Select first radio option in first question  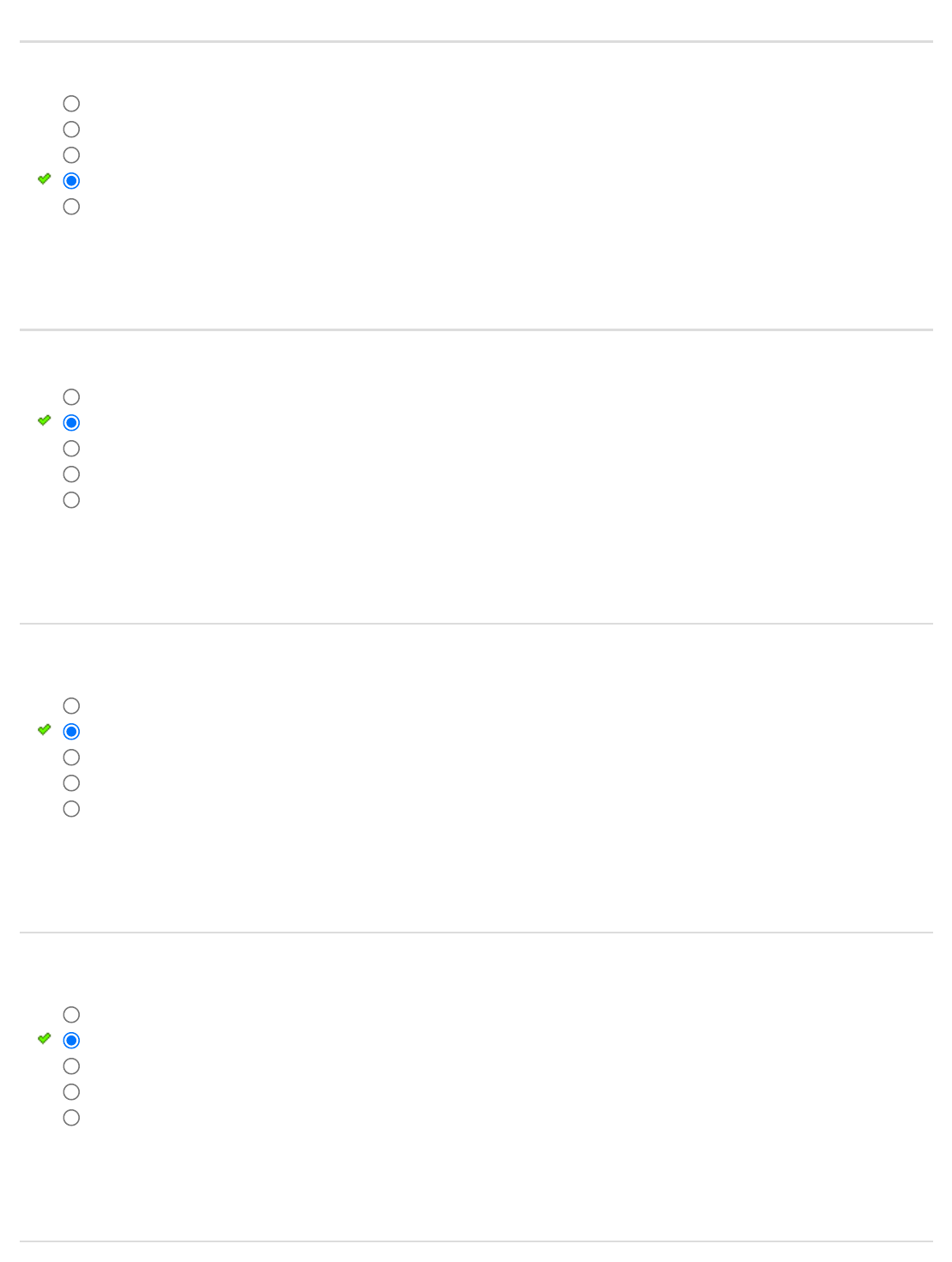click(x=71, y=104)
